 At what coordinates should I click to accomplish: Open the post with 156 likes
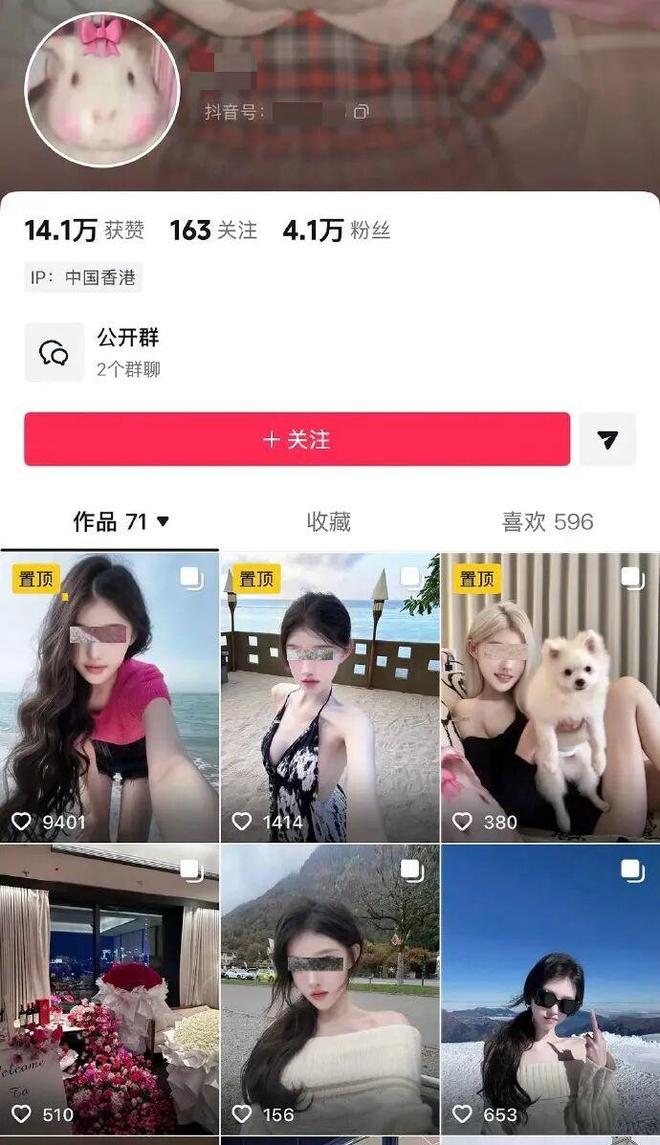tap(329, 988)
